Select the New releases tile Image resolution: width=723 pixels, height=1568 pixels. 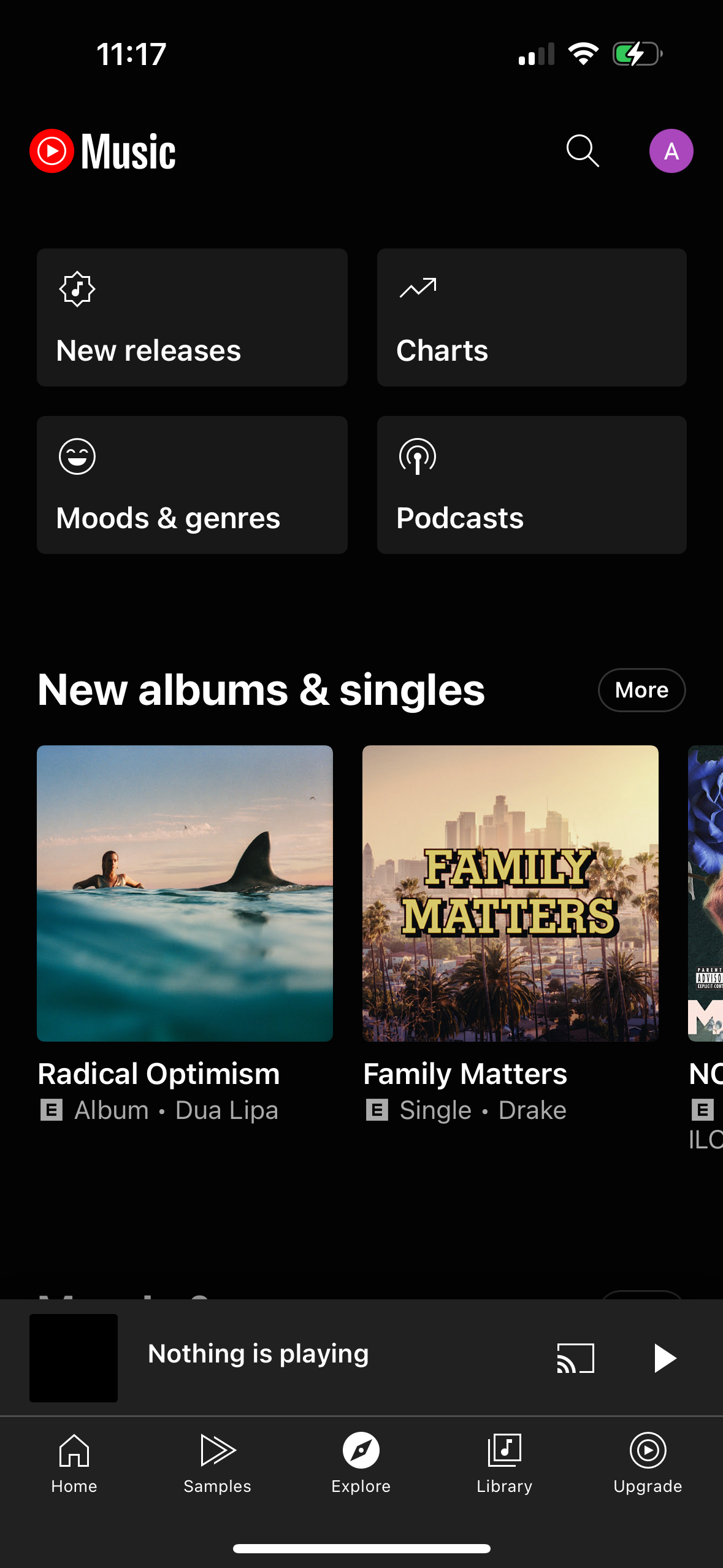tap(192, 317)
